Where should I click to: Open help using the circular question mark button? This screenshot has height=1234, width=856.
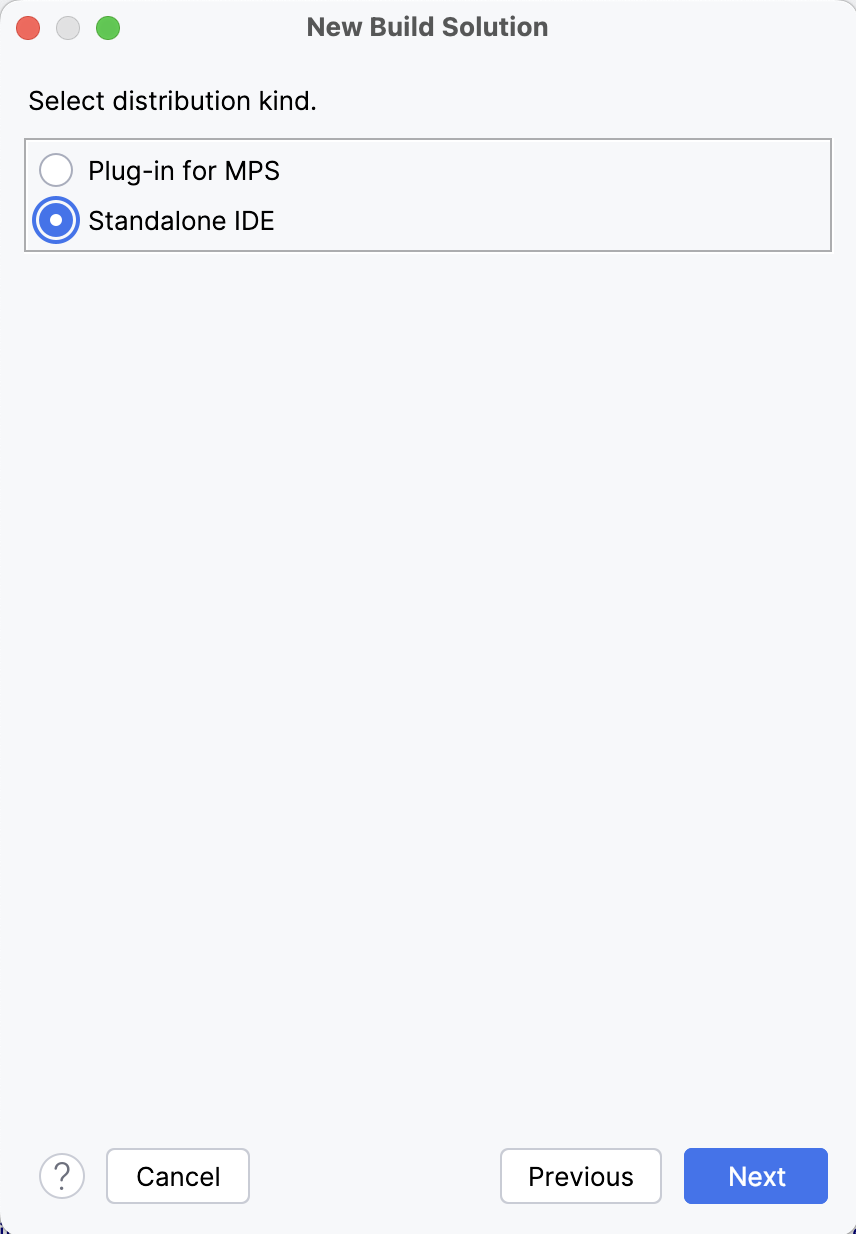[x=62, y=1176]
